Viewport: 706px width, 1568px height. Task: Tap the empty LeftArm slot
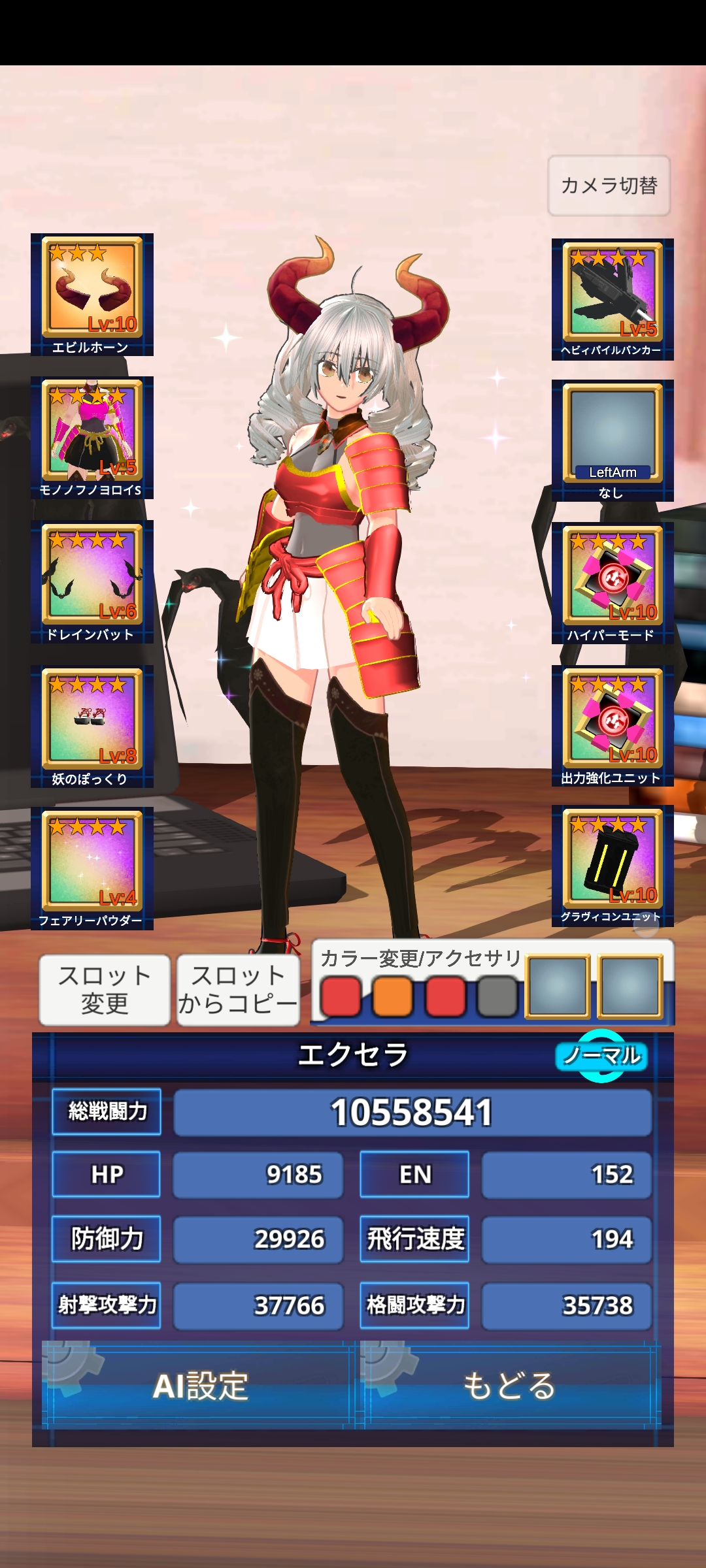613,440
